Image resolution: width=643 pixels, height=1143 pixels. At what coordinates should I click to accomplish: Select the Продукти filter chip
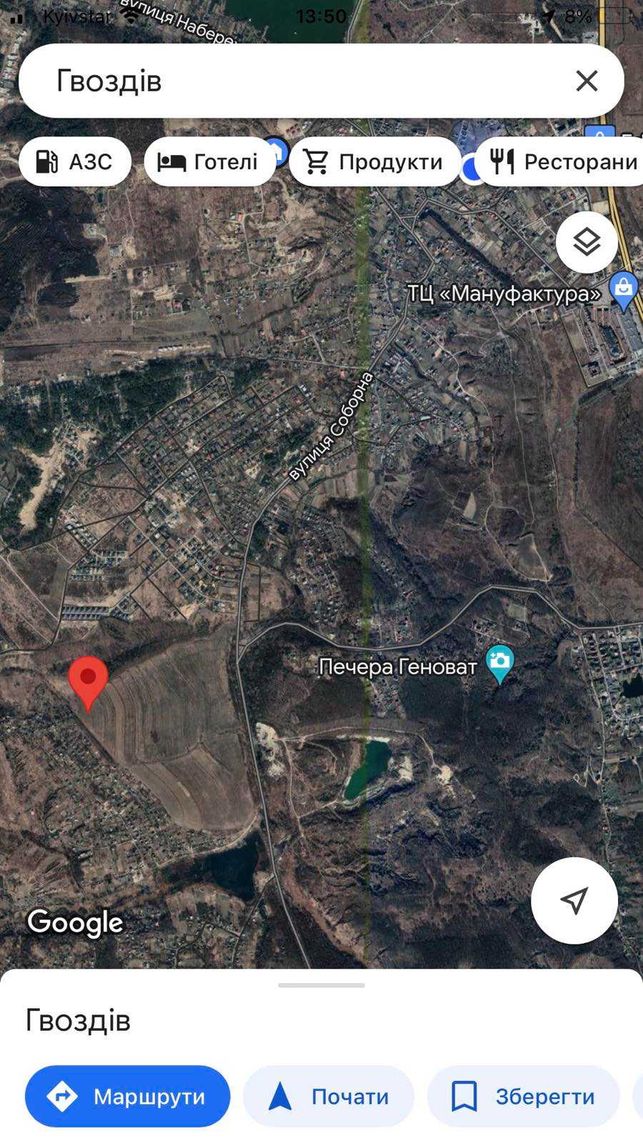(x=375, y=161)
